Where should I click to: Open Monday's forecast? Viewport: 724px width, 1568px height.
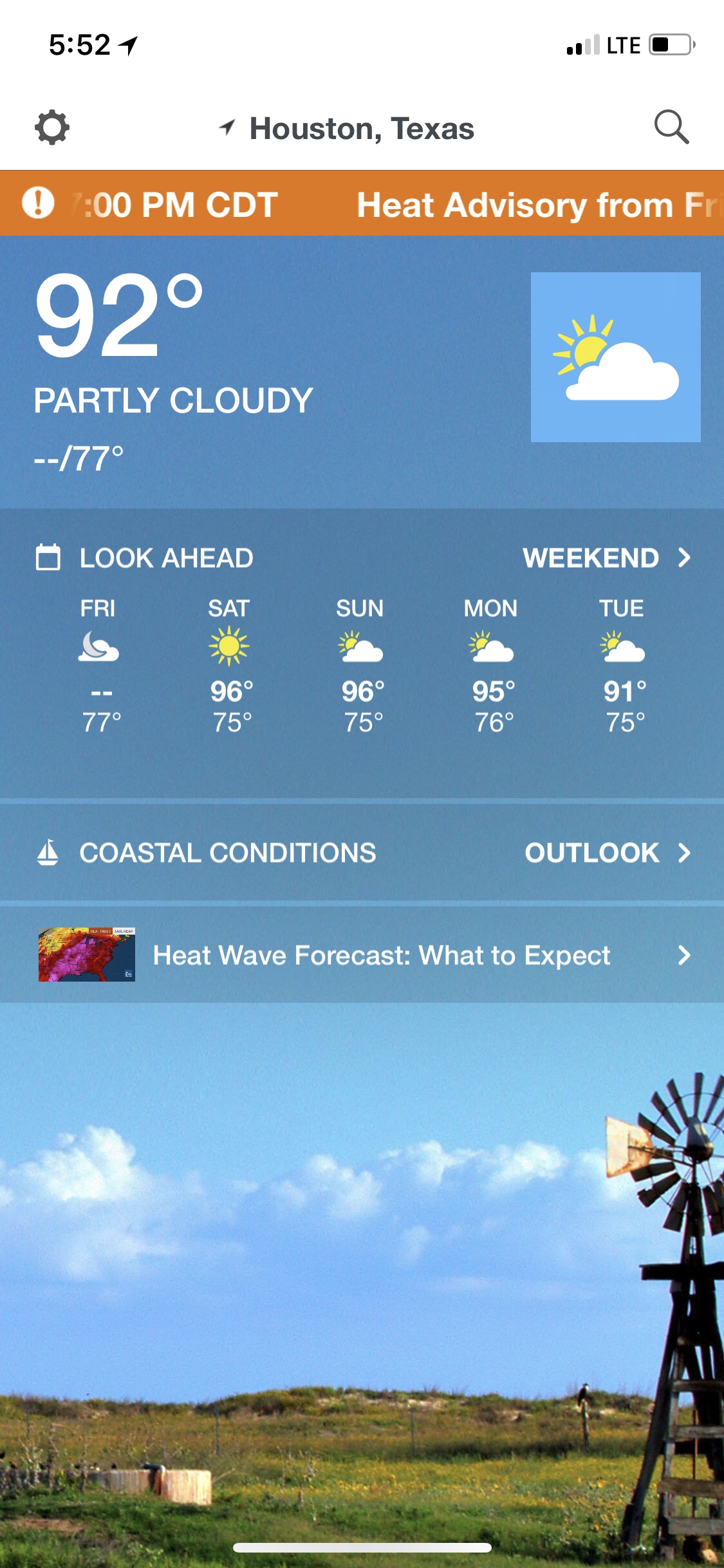pyautogui.click(x=492, y=666)
